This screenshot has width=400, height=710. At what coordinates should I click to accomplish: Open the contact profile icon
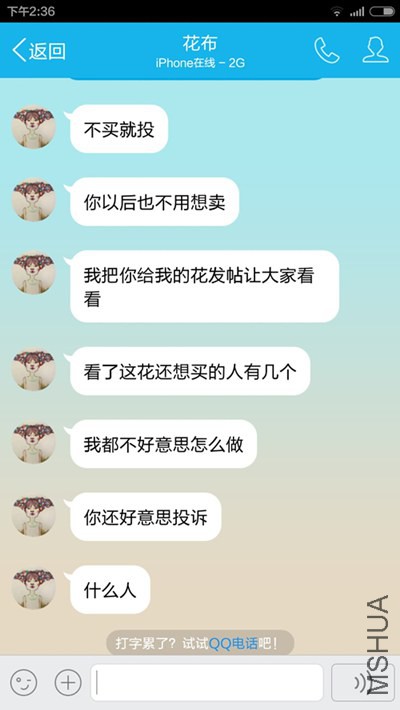[x=375, y=50]
